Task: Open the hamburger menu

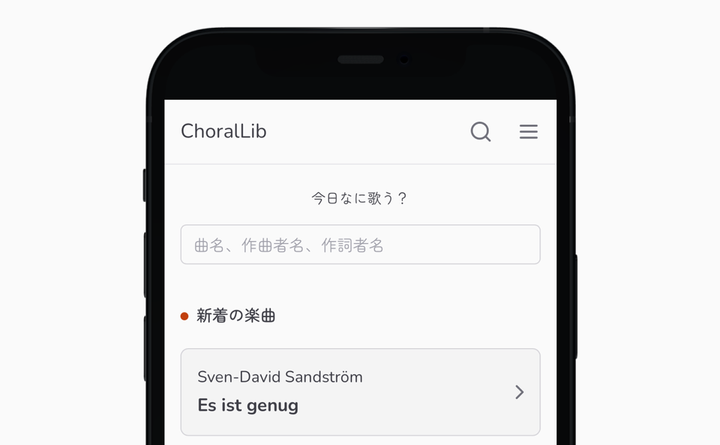Action: click(x=529, y=132)
